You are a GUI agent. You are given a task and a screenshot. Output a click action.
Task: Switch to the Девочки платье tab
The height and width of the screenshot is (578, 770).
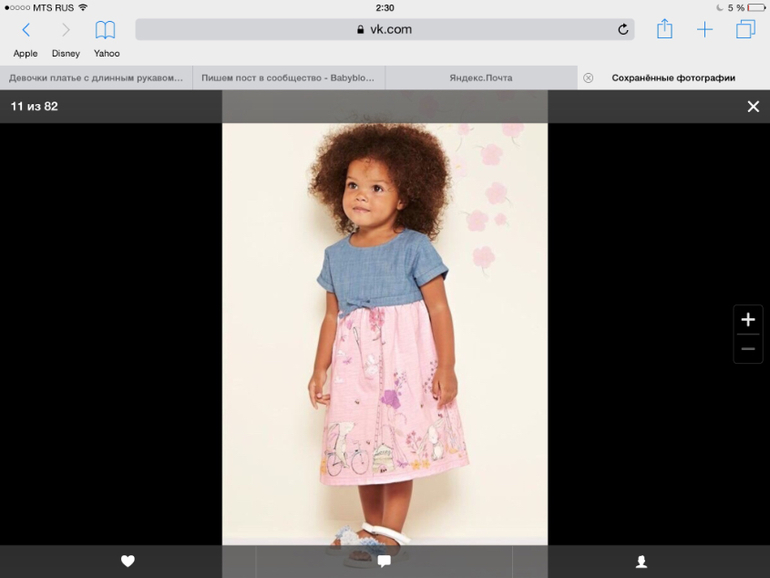coord(96,78)
